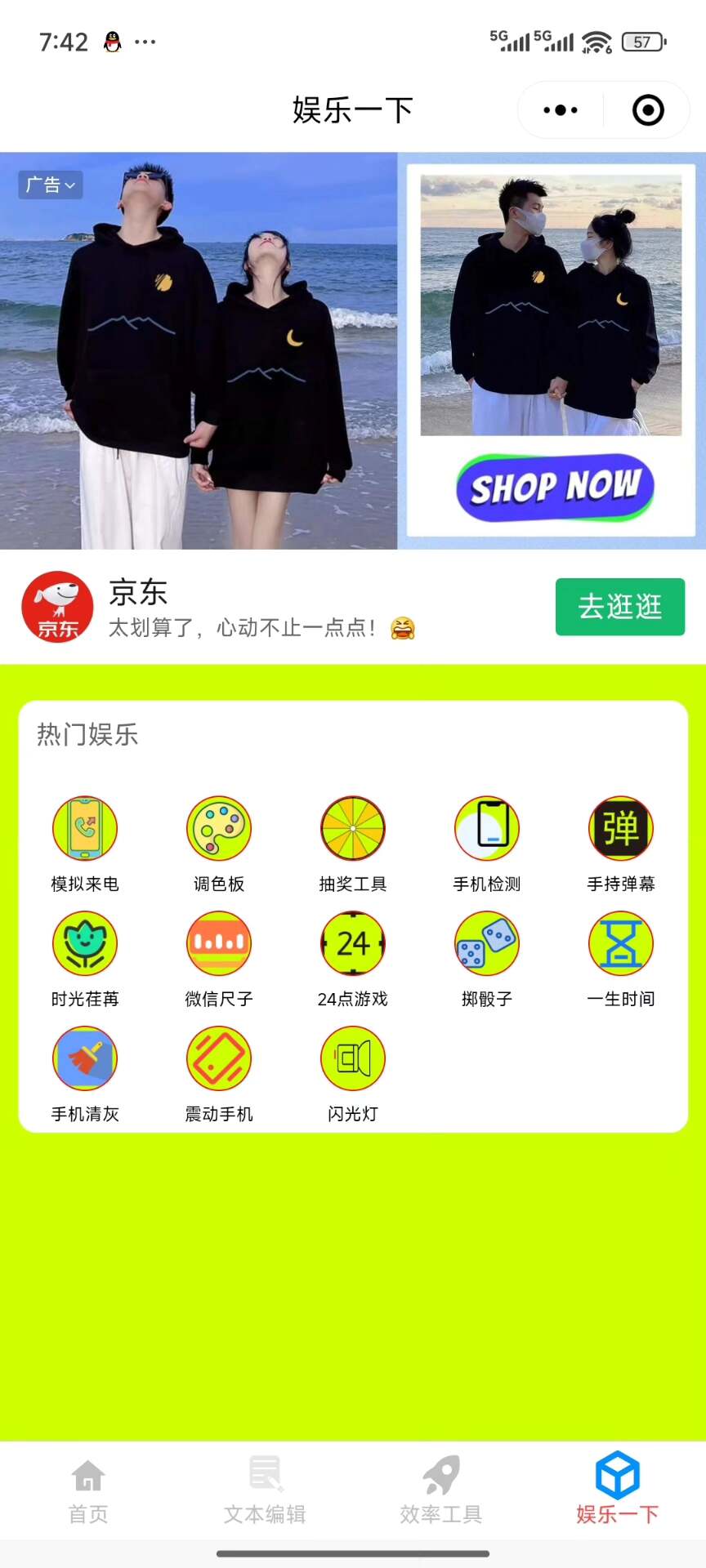Open 震动手机
The height and width of the screenshot is (1568, 706).
[219, 1059]
